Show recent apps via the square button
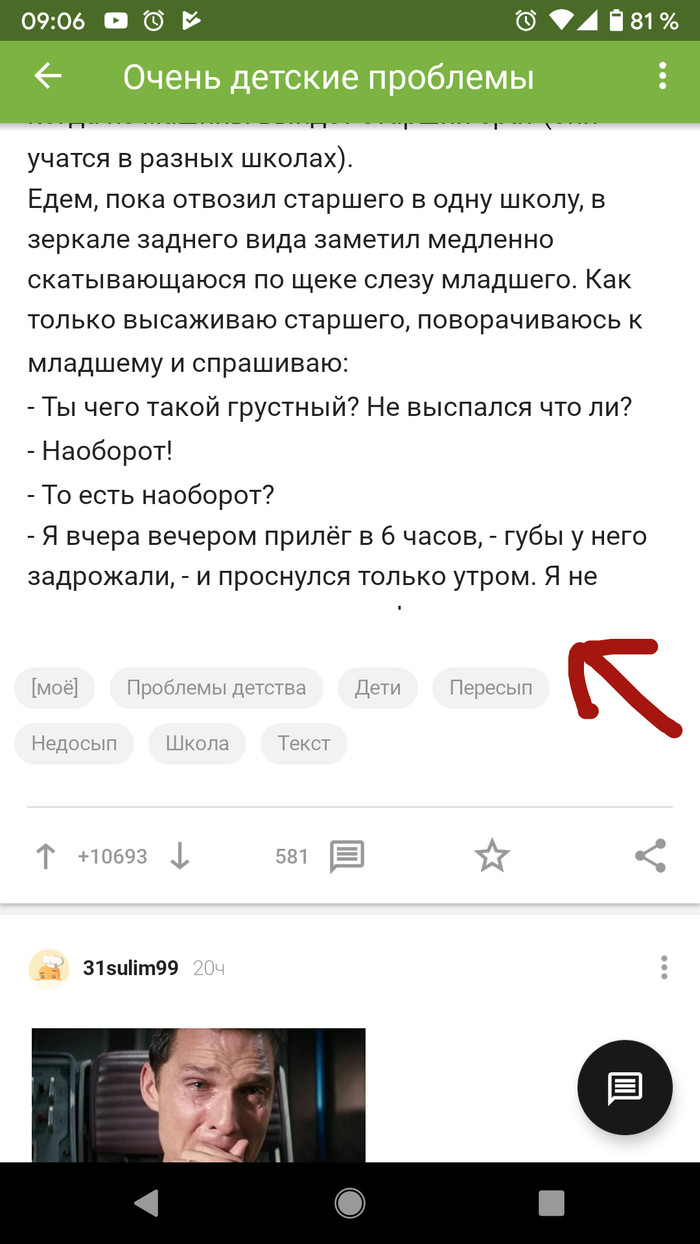The width and height of the screenshot is (700, 1244). pyautogui.click(x=551, y=1203)
